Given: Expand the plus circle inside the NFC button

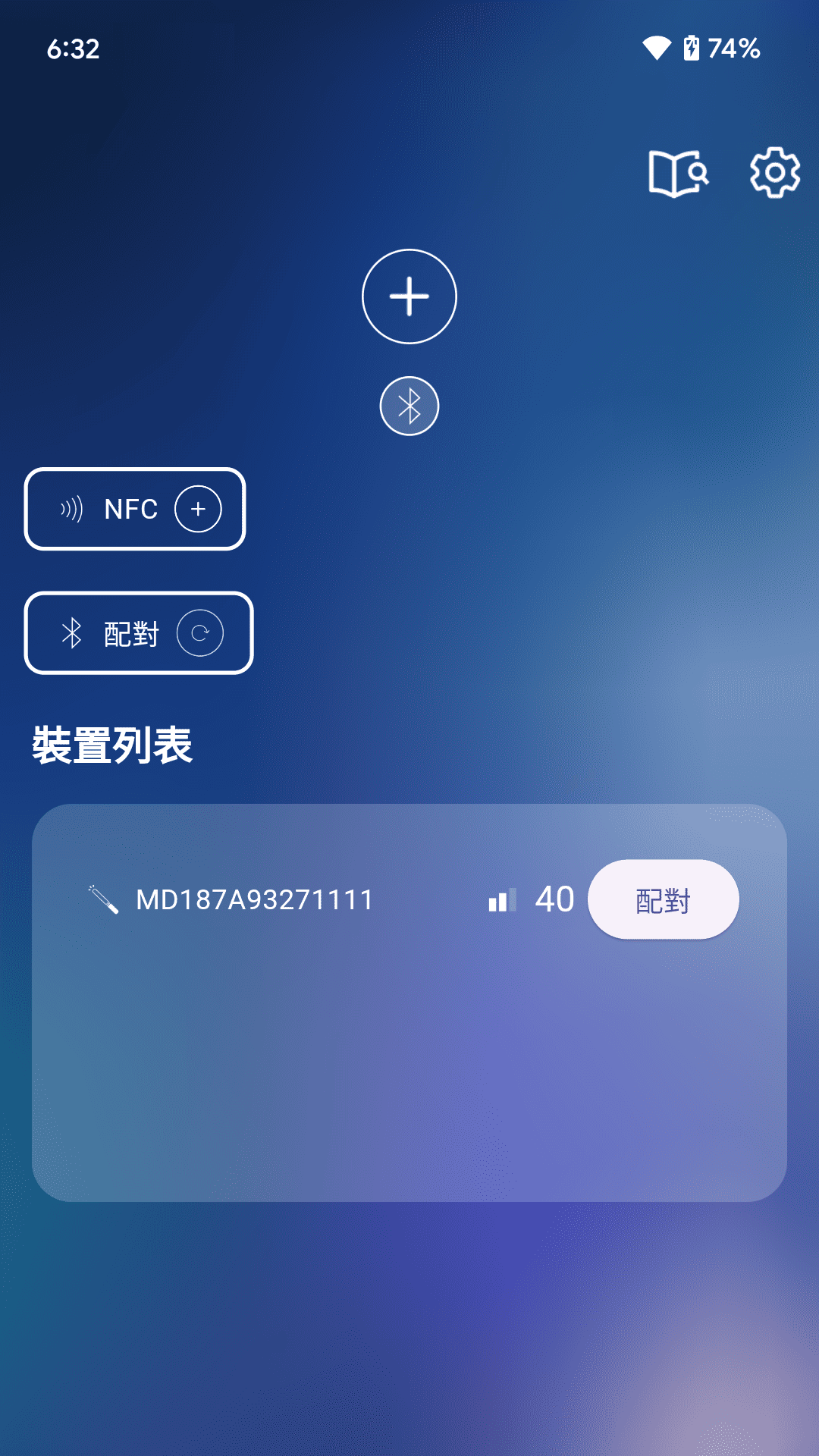Looking at the screenshot, I should 199,509.
